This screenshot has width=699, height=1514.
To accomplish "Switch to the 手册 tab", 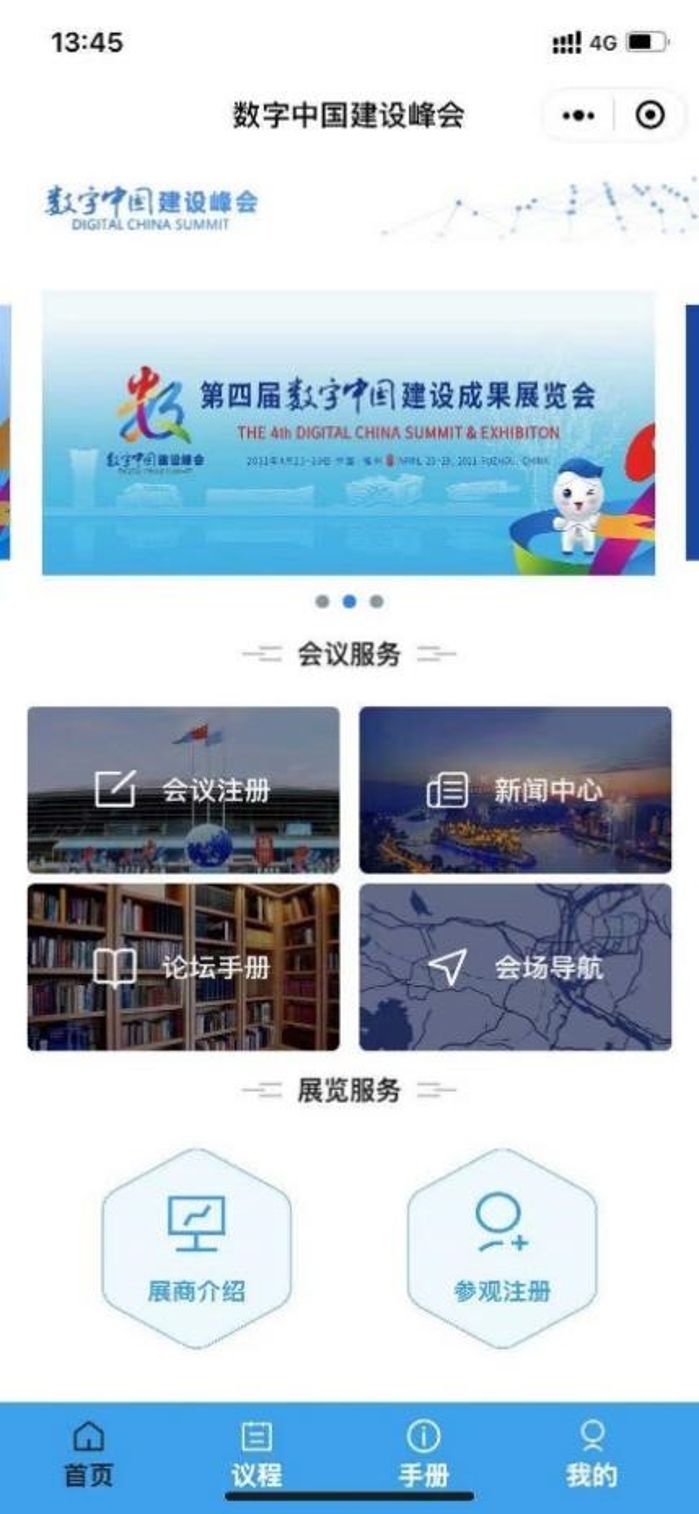I will 423,1455.
